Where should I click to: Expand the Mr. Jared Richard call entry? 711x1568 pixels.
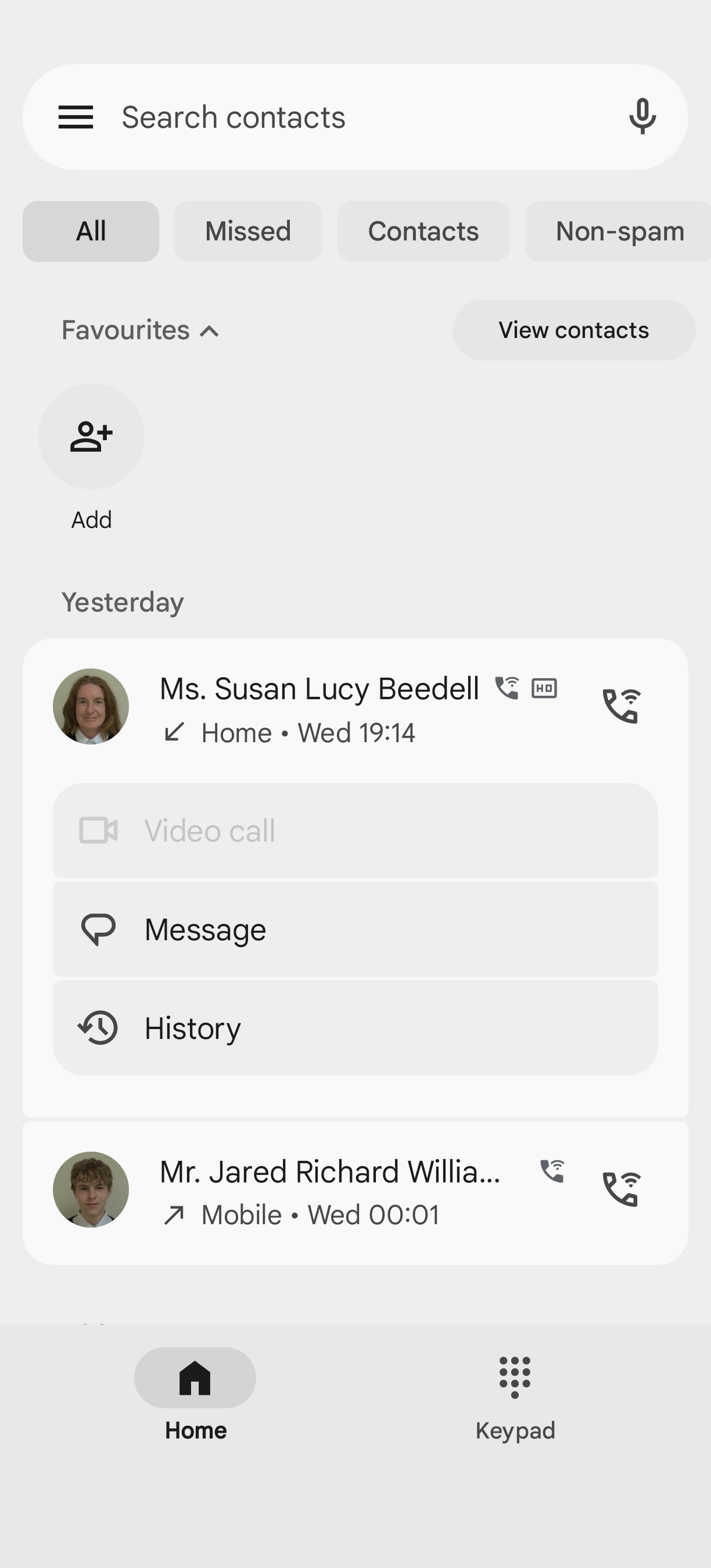click(x=329, y=1192)
